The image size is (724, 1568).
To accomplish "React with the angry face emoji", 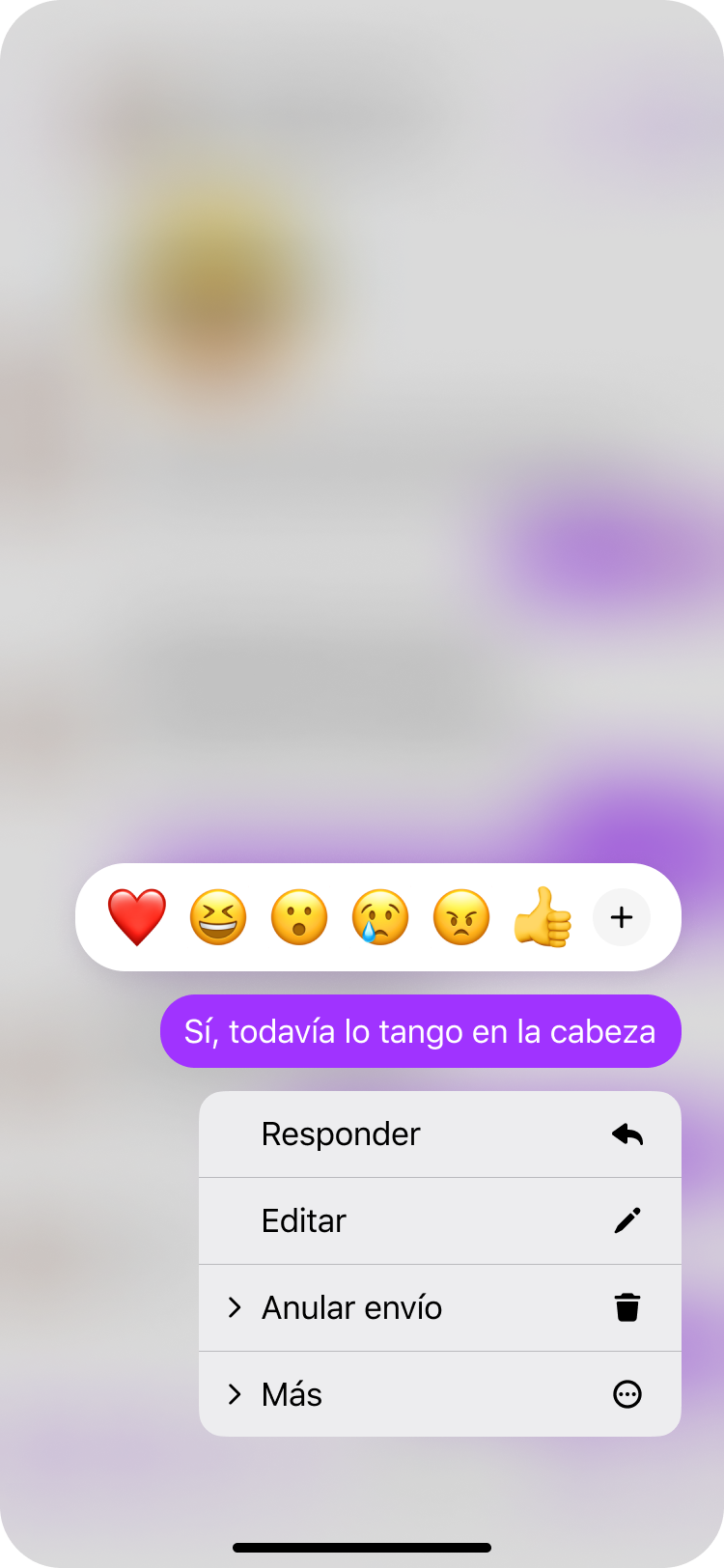I will coord(461,917).
